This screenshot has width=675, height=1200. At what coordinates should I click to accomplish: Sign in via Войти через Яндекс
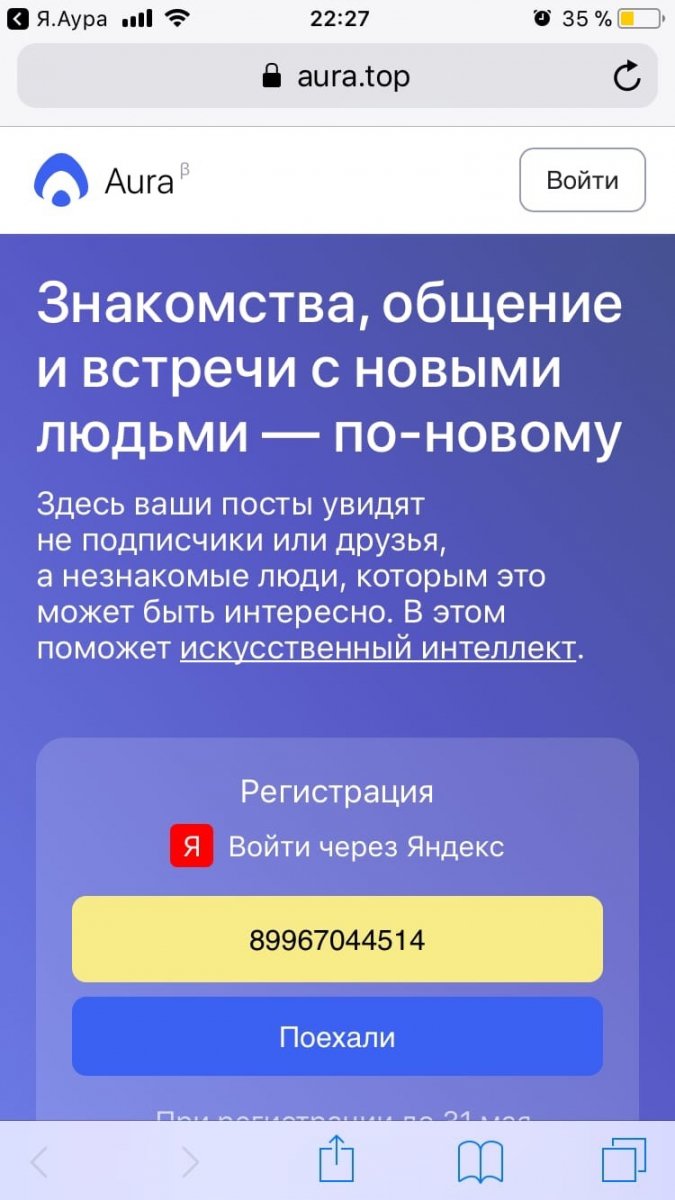coord(337,847)
